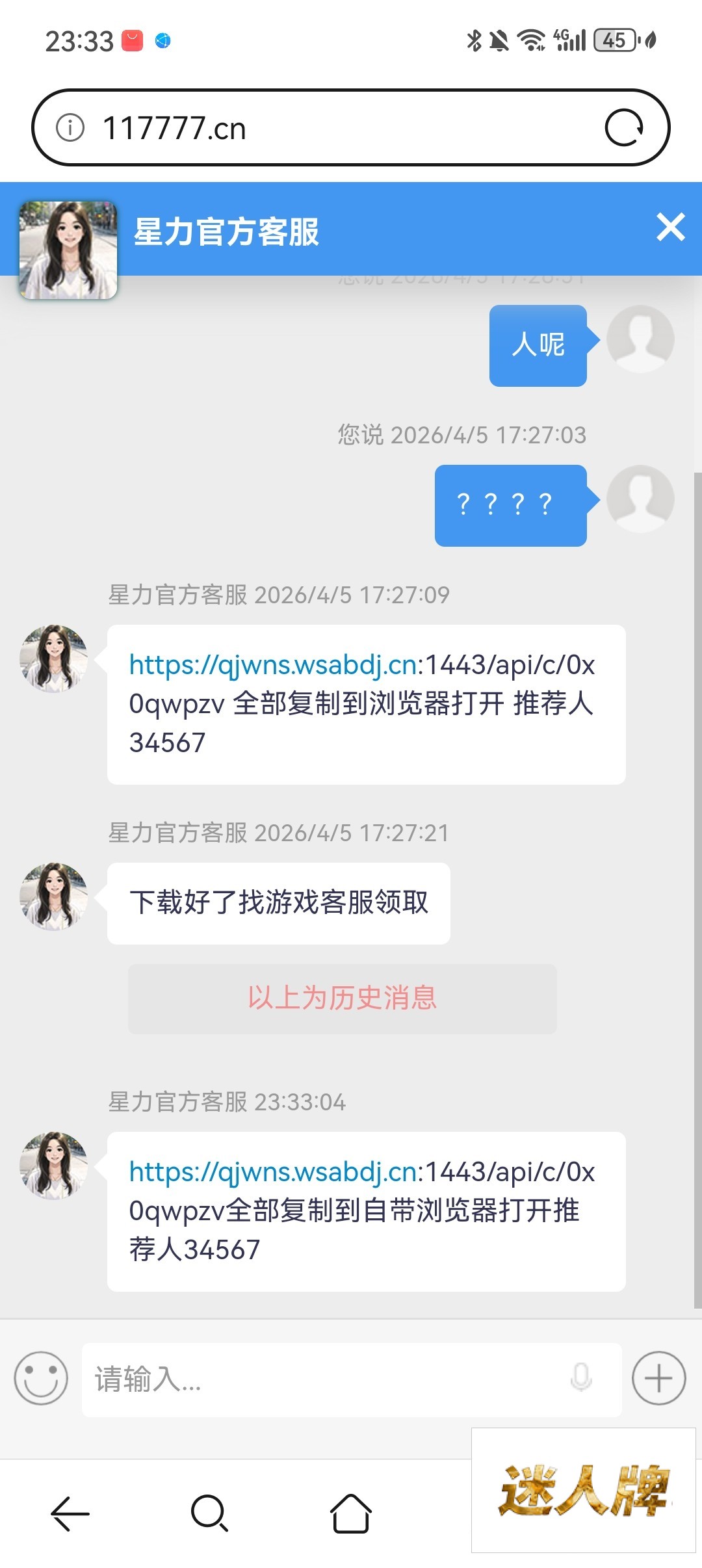
Task: Start voice input with the microphone
Action: click(x=580, y=1377)
